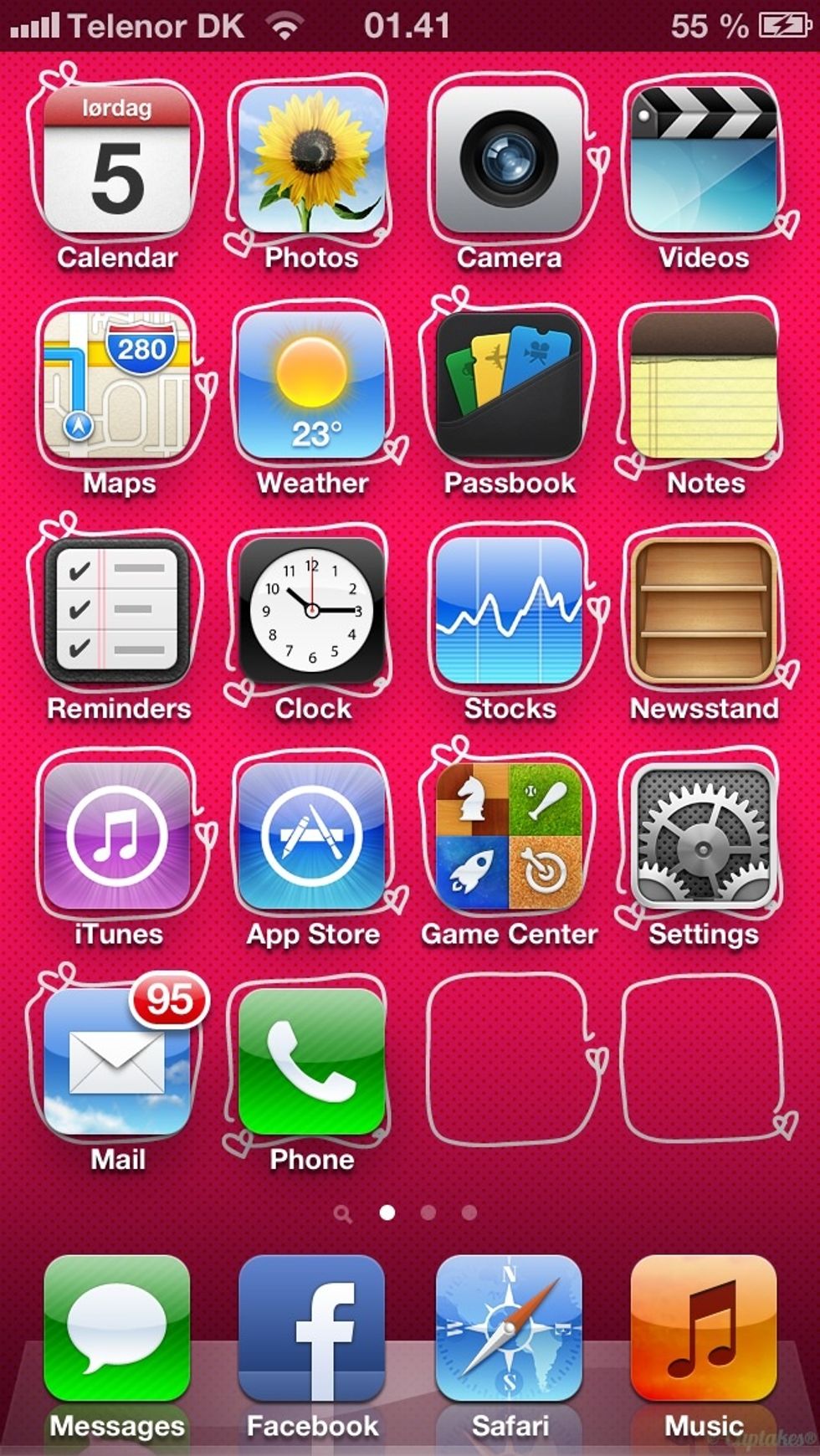Screen dimensions: 820x1456
Task: Open the App Store
Action: click(311, 837)
